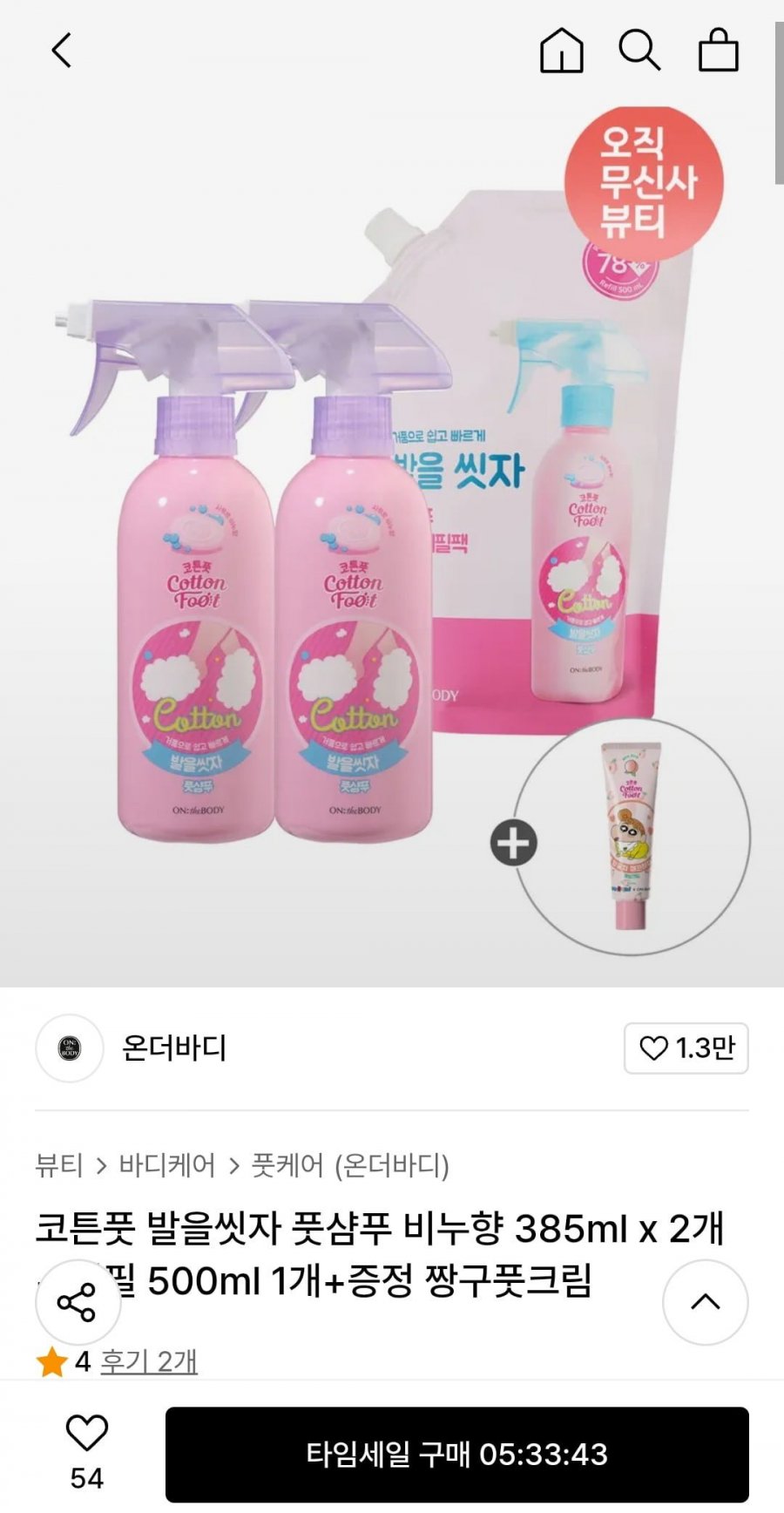Open the 온더바디 brand page
The width and height of the screenshot is (784, 1513).
173,1048
